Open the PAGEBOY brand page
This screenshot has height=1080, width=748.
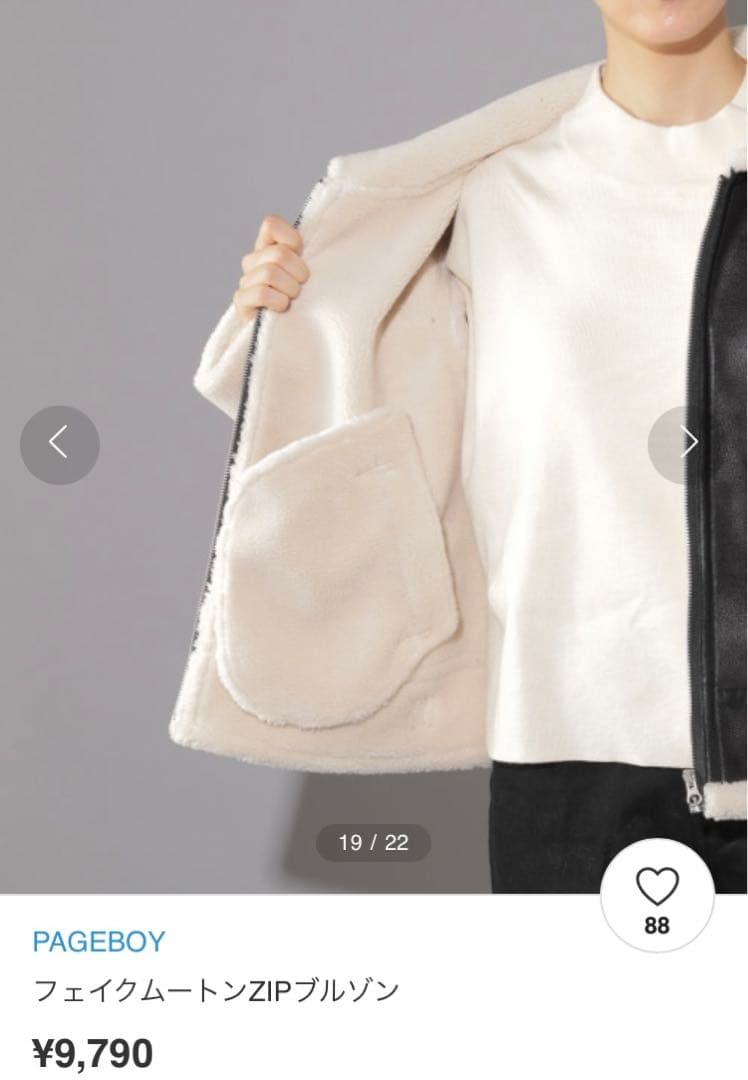pos(99,941)
